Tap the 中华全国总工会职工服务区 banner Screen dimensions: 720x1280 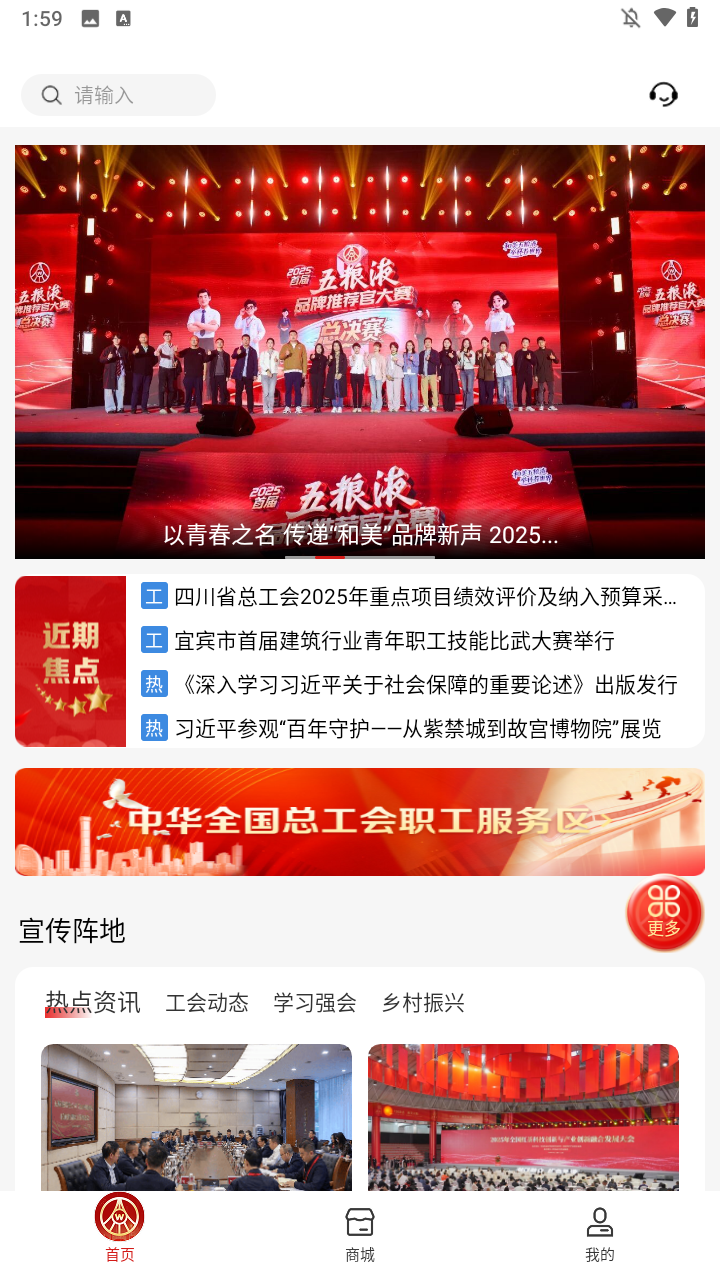(360, 821)
